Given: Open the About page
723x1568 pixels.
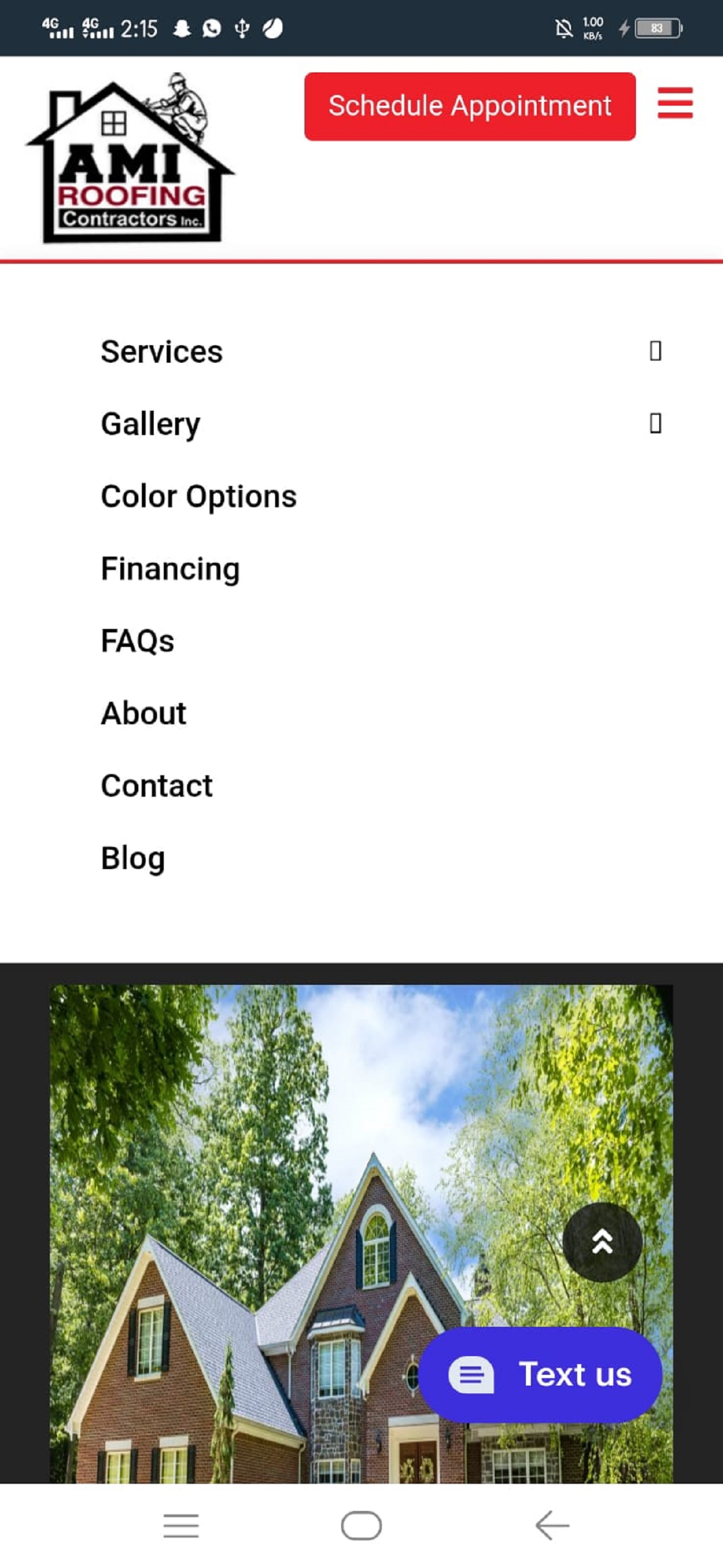Looking at the screenshot, I should 143,713.
